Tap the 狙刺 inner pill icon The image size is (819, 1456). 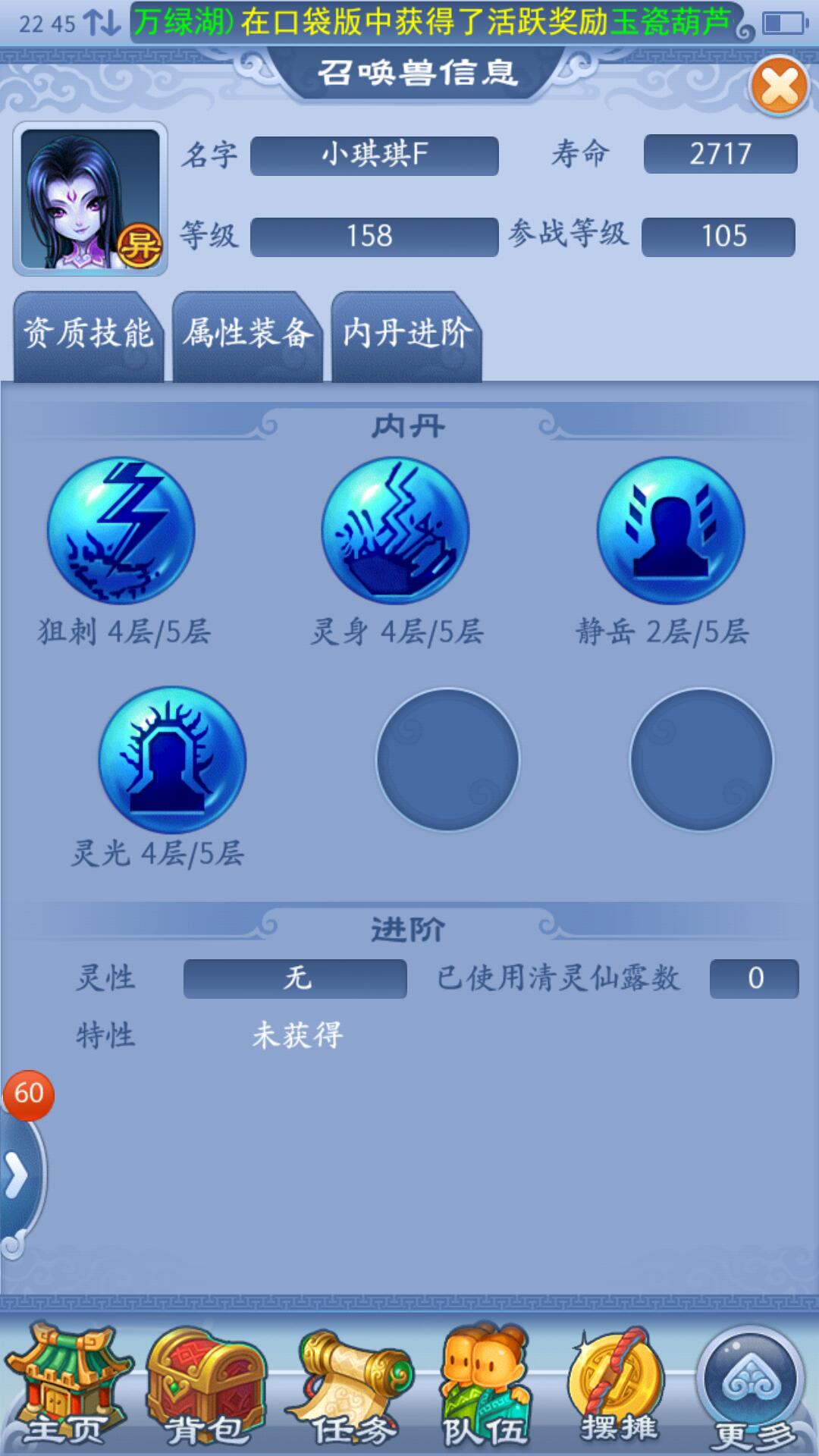point(121,531)
